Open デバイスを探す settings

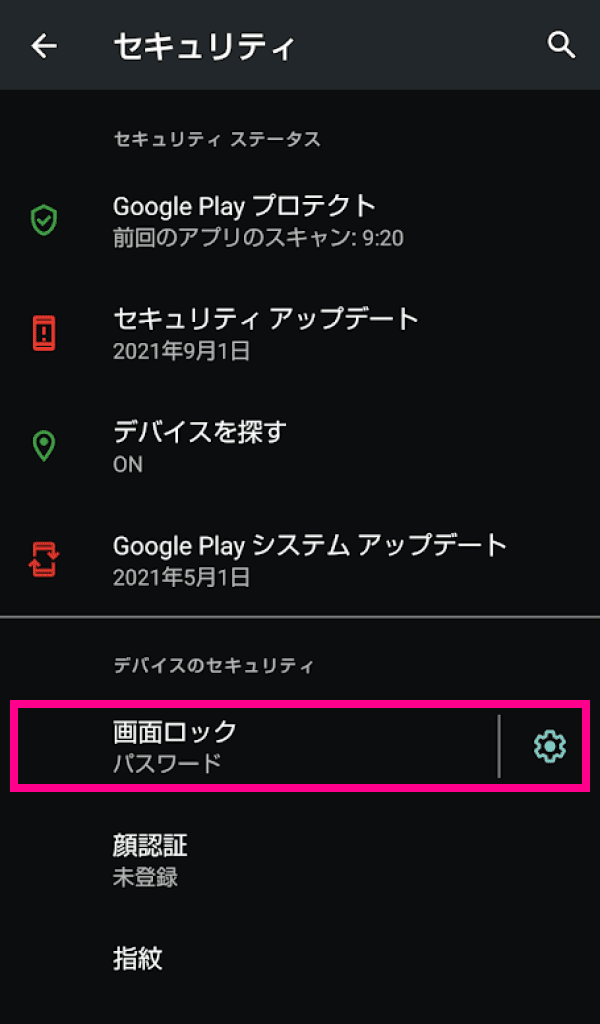click(x=300, y=447)
